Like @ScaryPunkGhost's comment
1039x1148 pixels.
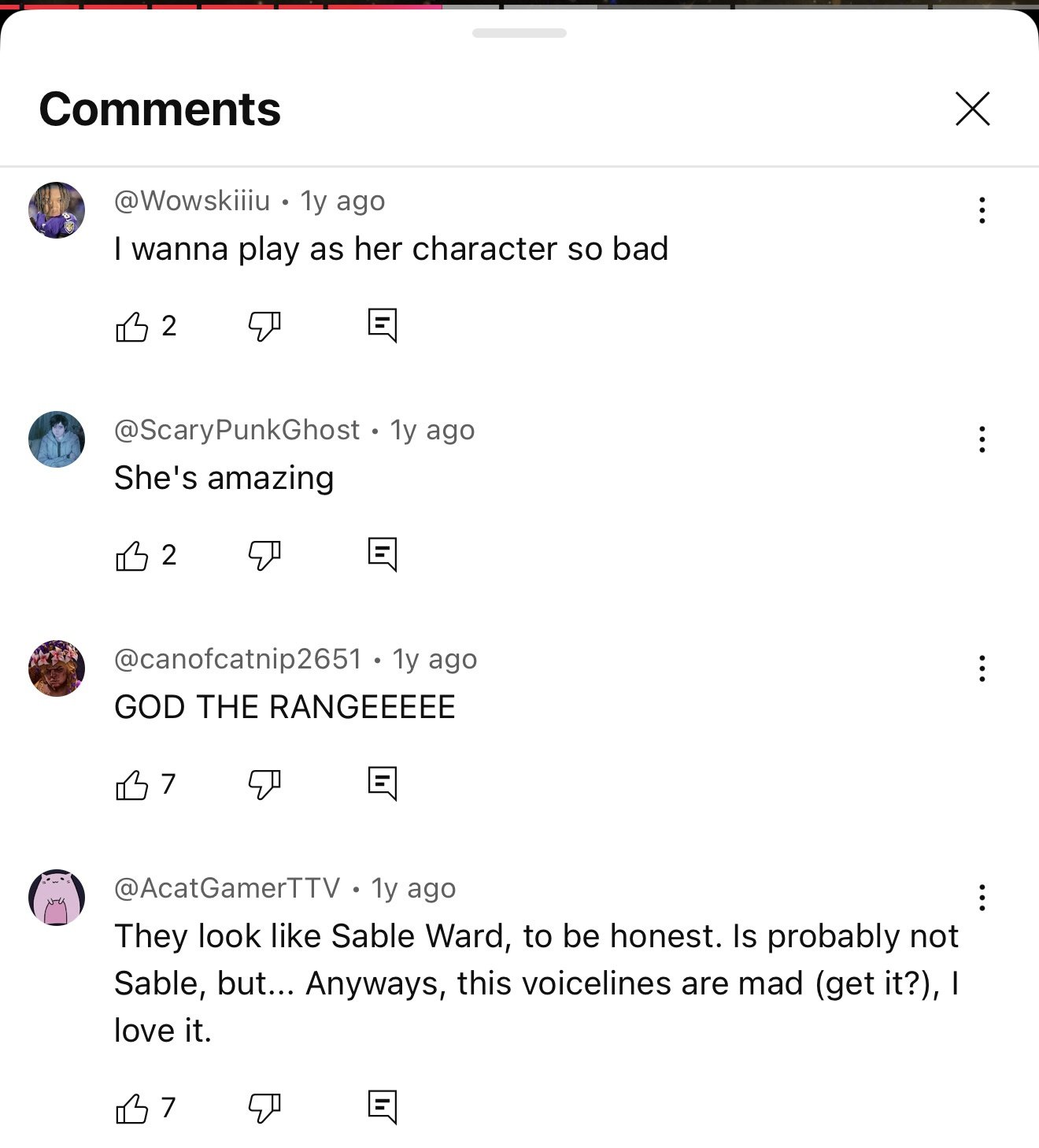coord(132,555)
